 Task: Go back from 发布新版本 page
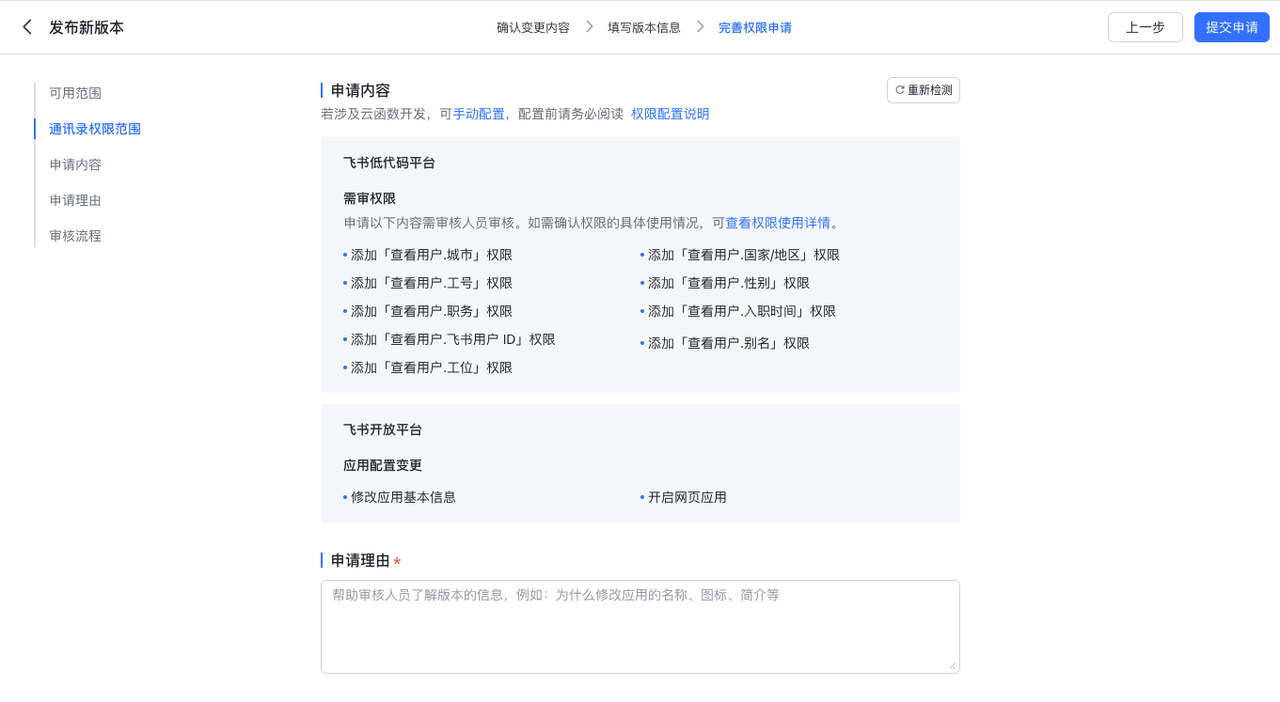pos(27,27)
